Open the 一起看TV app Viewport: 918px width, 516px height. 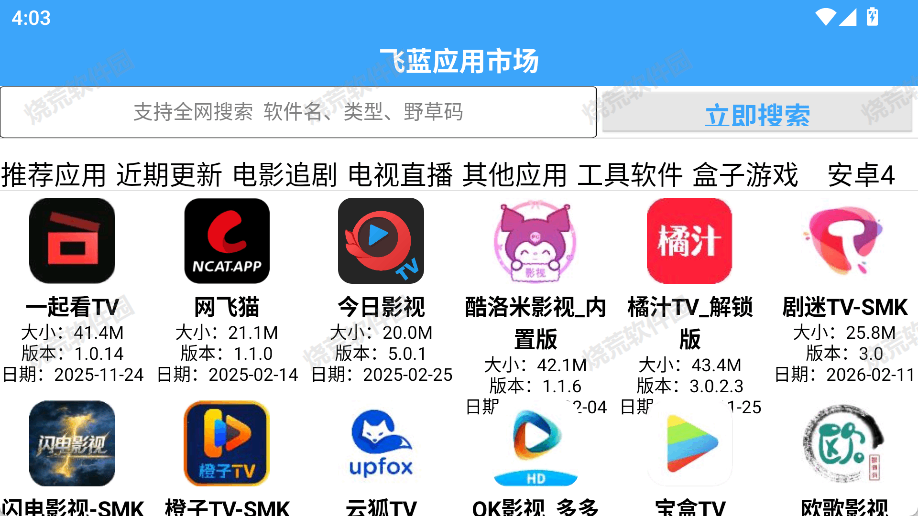tap(72, 242)
